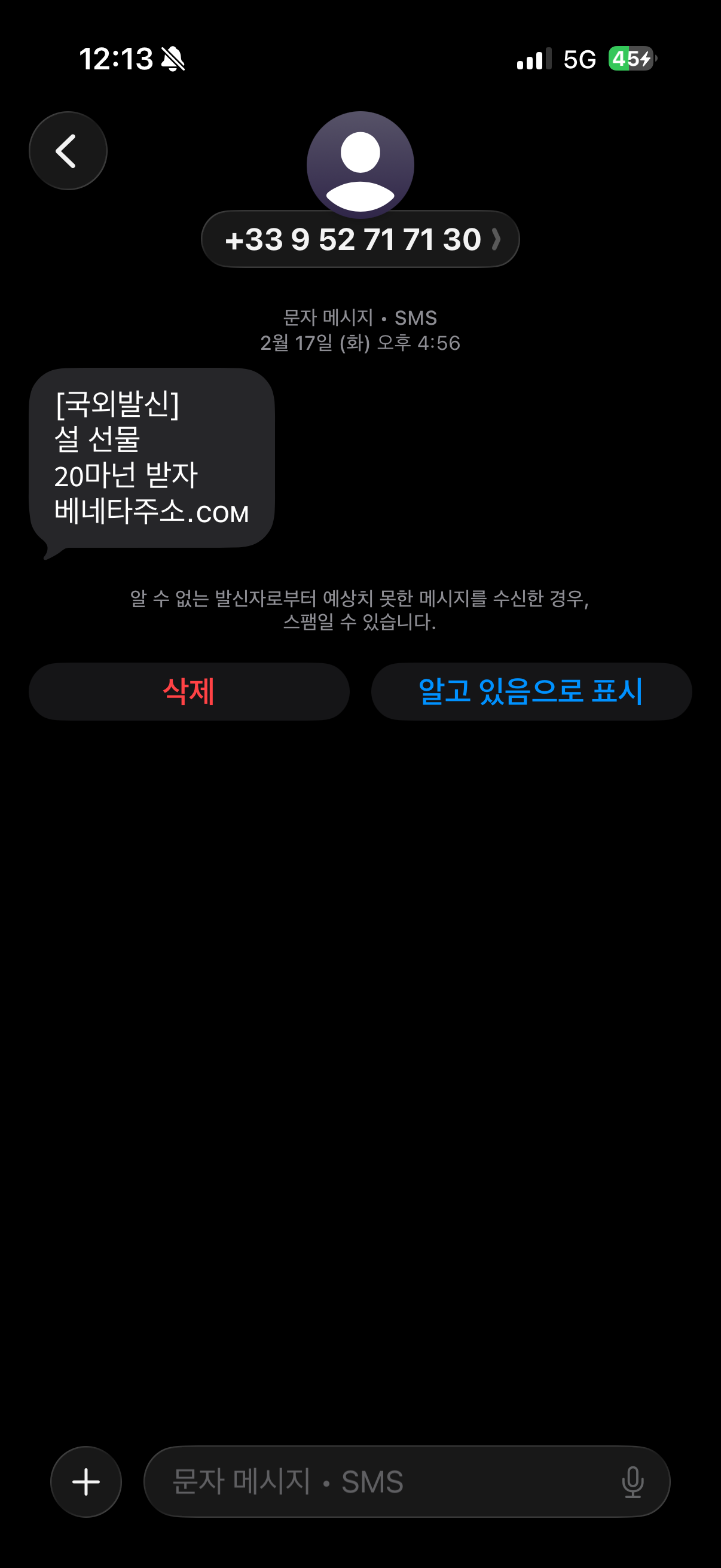Image resolution: width=721 pixels, height=1568 pixels.
Task: Open the plus attachment menu
Action: (x=85, y=1481)
